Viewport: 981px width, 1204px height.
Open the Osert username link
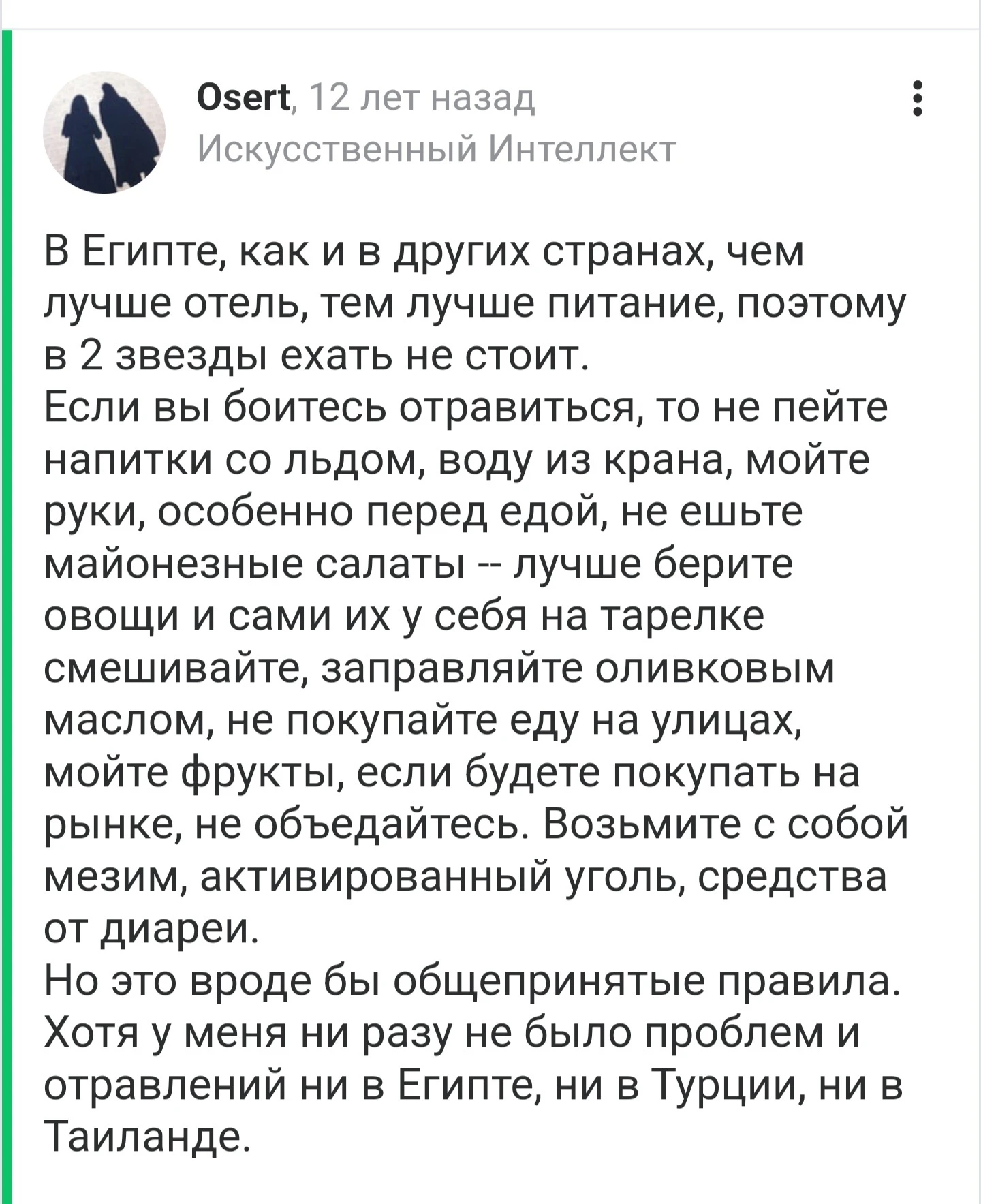tap(244, 98)
